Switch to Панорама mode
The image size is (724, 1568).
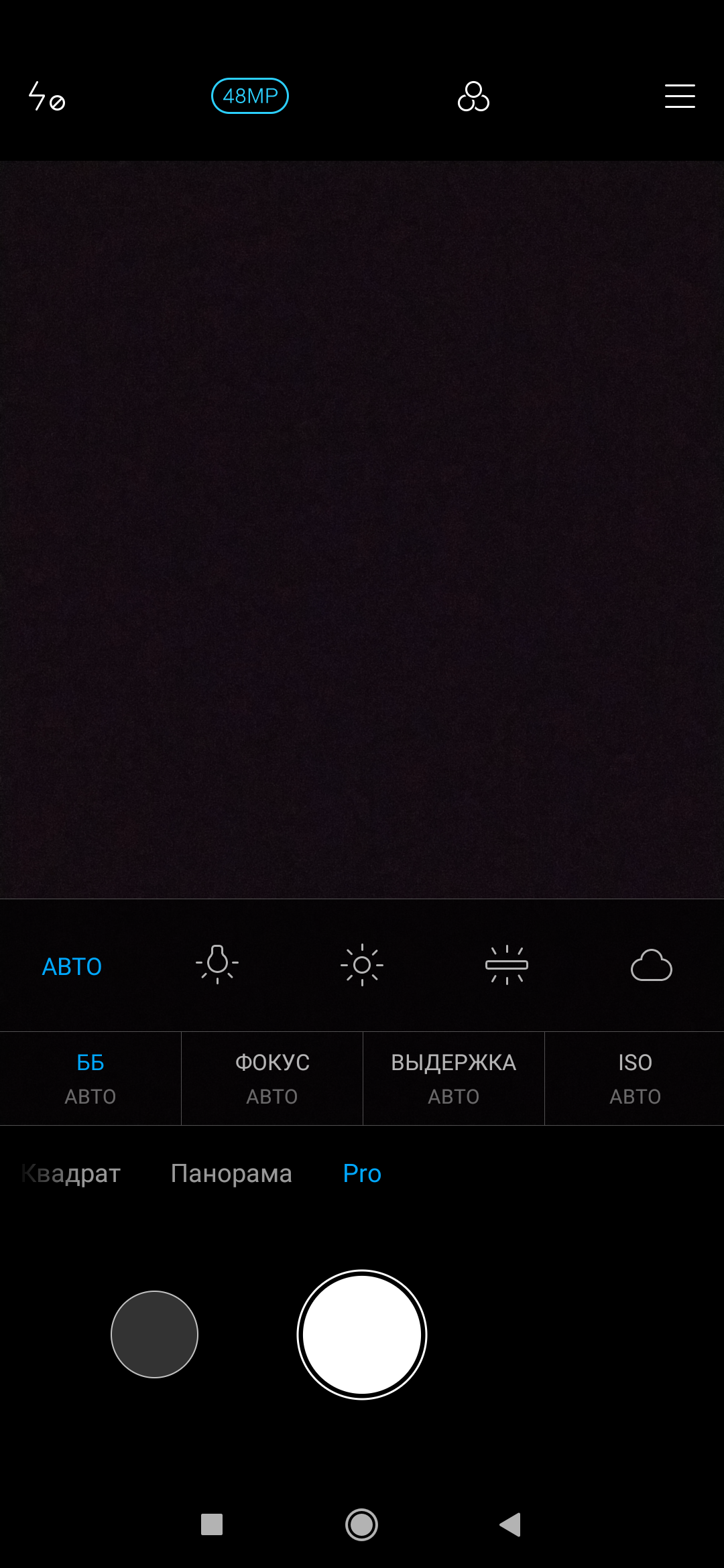tap(231, 1173)
